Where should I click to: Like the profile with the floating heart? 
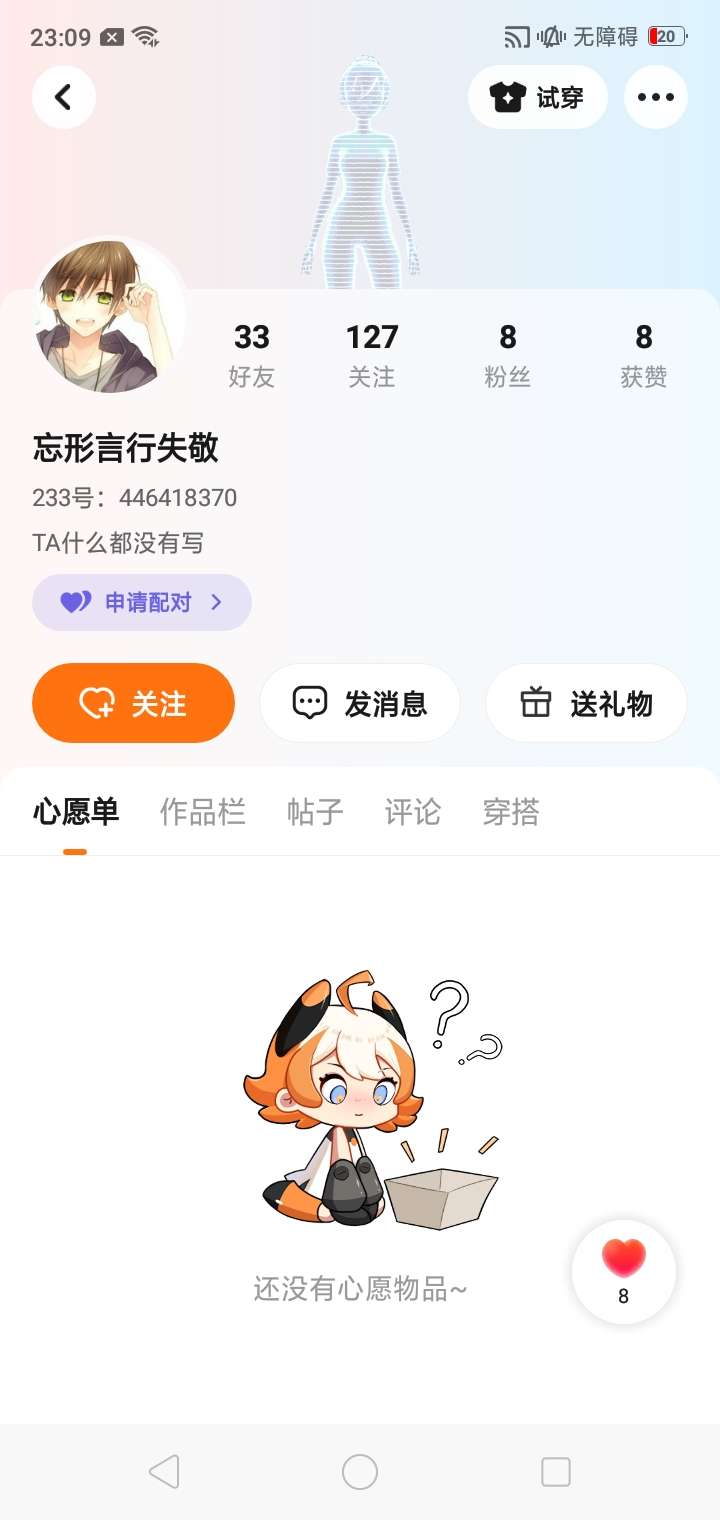[624, 1271]
